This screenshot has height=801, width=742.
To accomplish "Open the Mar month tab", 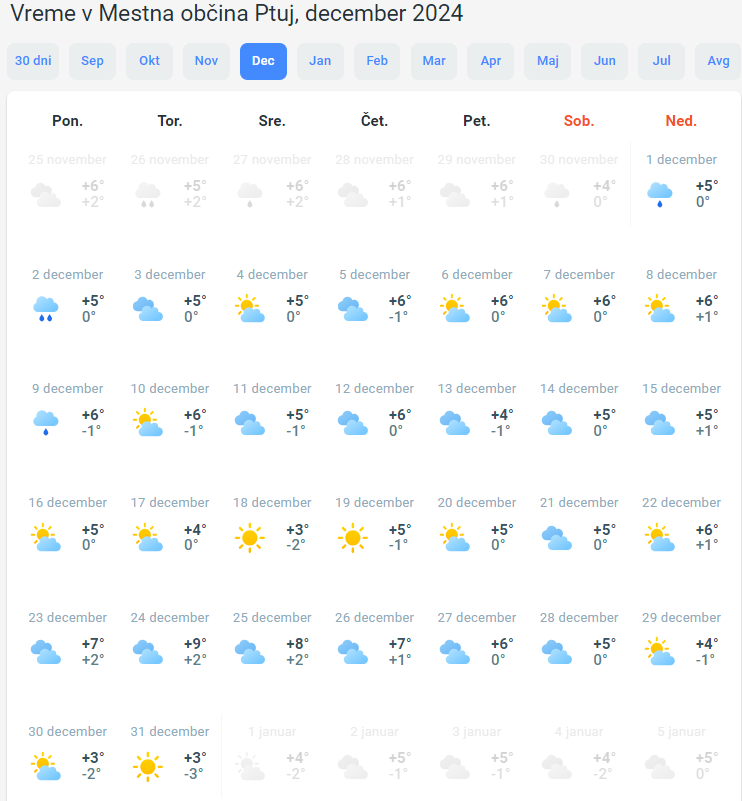I will [x=434, y=61].
